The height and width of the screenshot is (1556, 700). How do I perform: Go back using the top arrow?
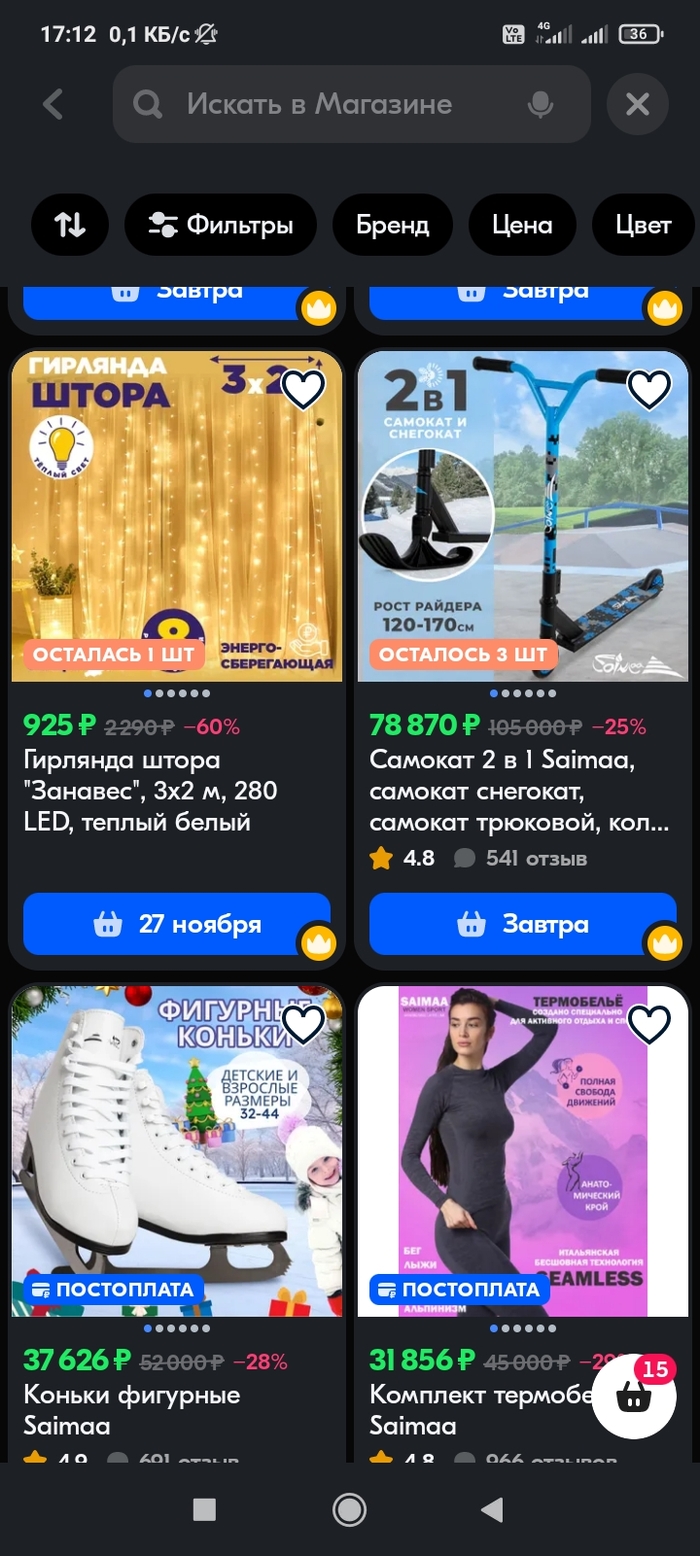click(x=53, y=104)
